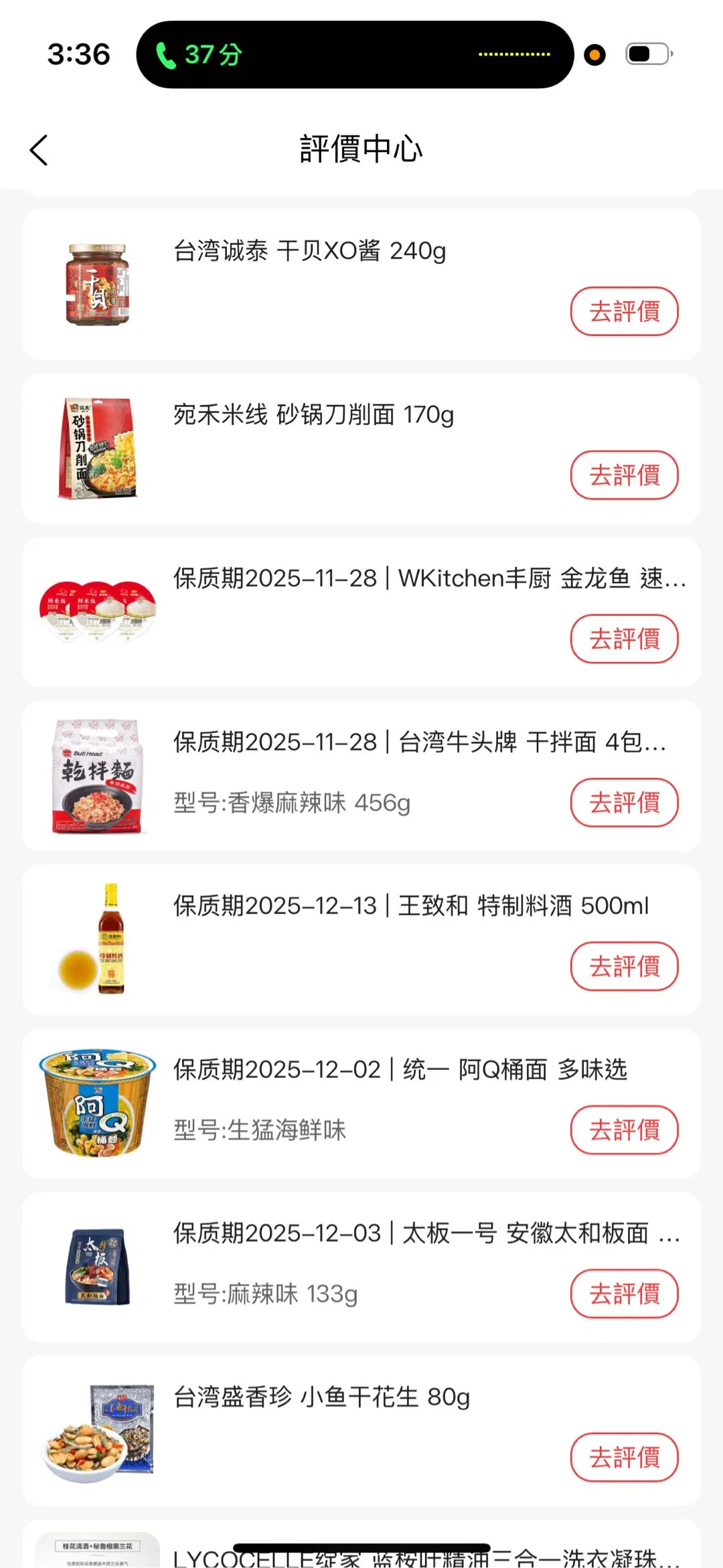Open the 小鱼干花生 product image
The image size is (723, 1568).
pyautogui.click(x=98, y=1431)
